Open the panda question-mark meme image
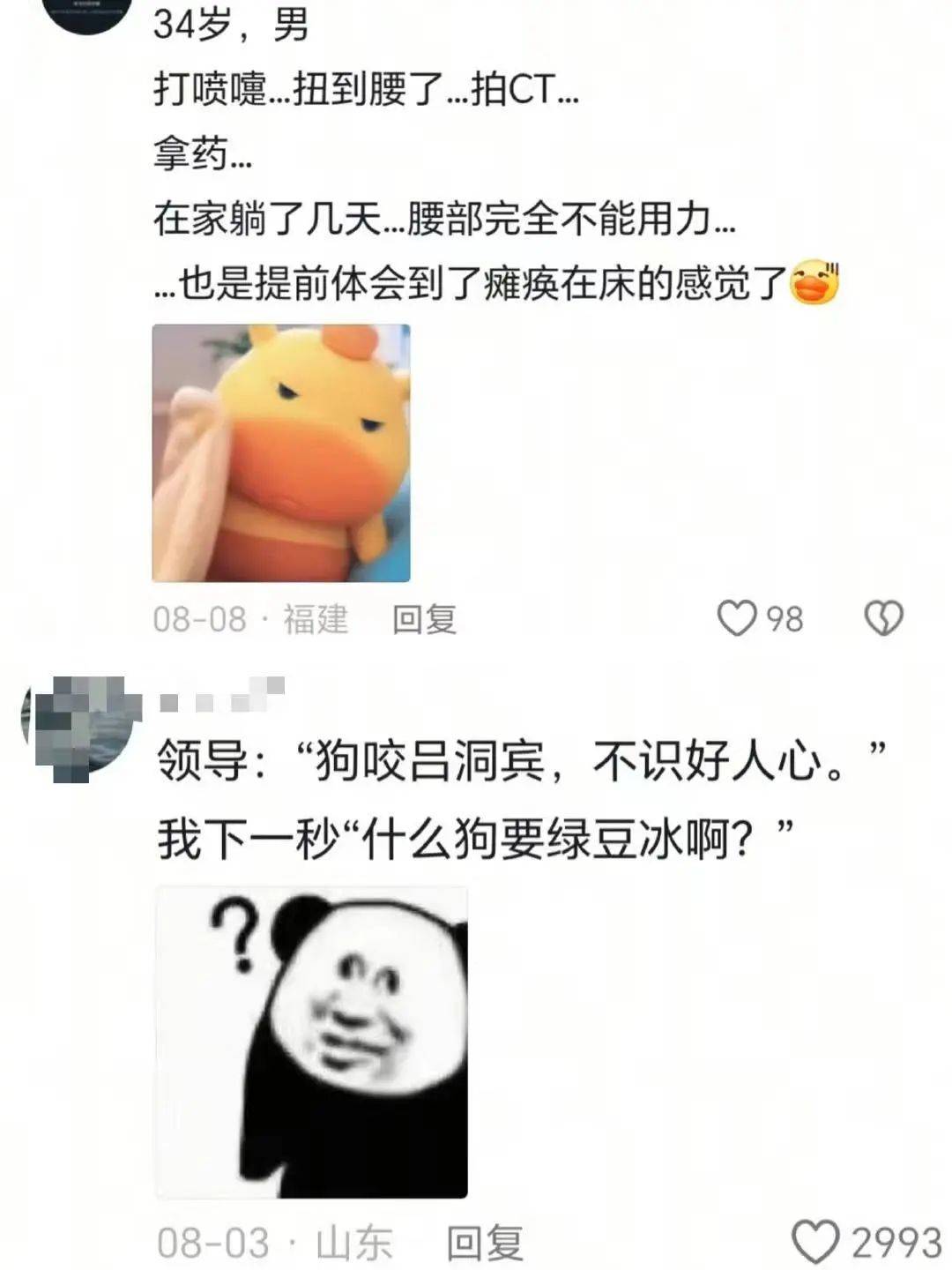Viewport: 952px width, 1270px height. (x=312, y=1042)
